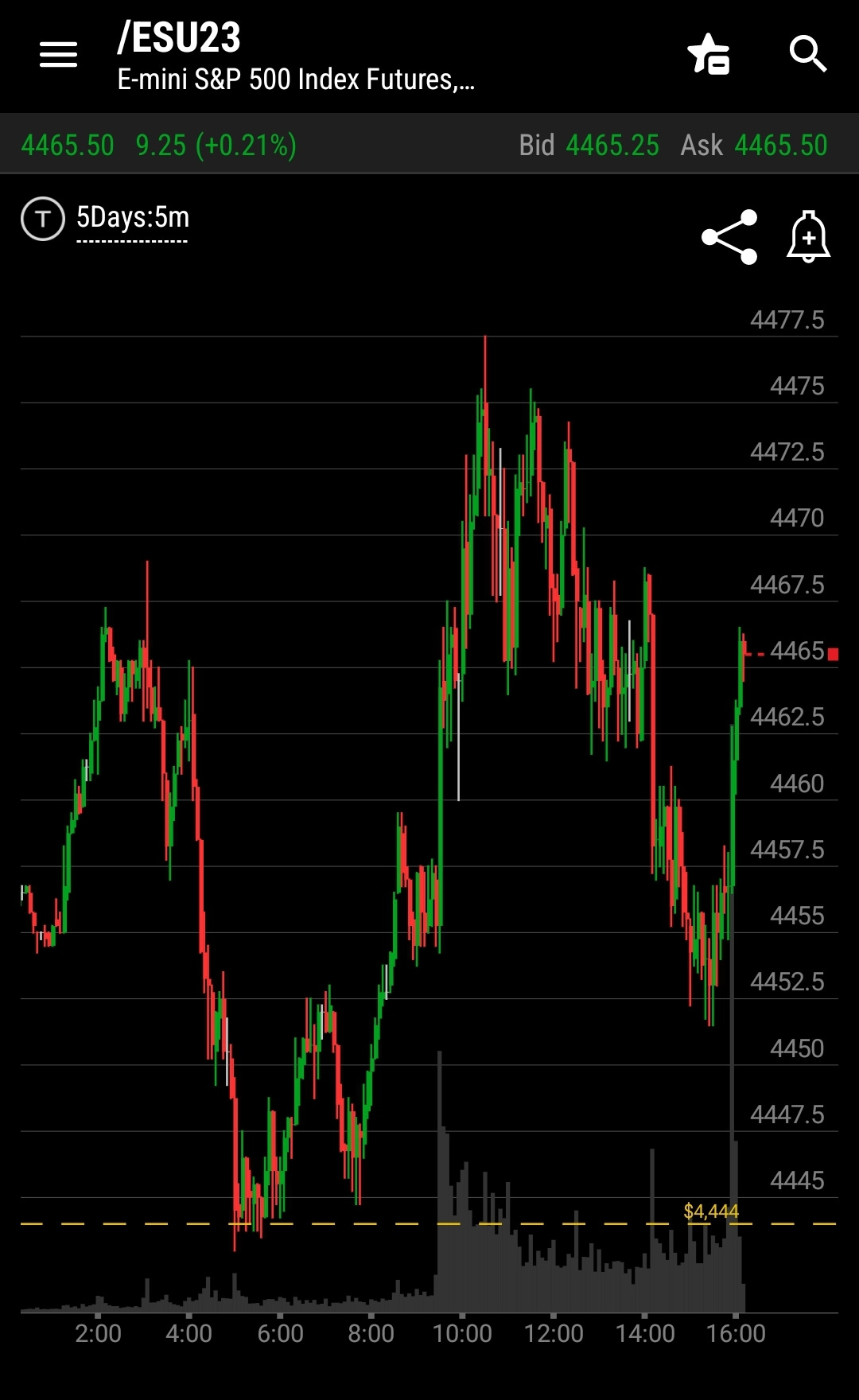Change the 5Days:5m chart timeframe
This screenshot has width=859, height=1400.
pos(133,218)
